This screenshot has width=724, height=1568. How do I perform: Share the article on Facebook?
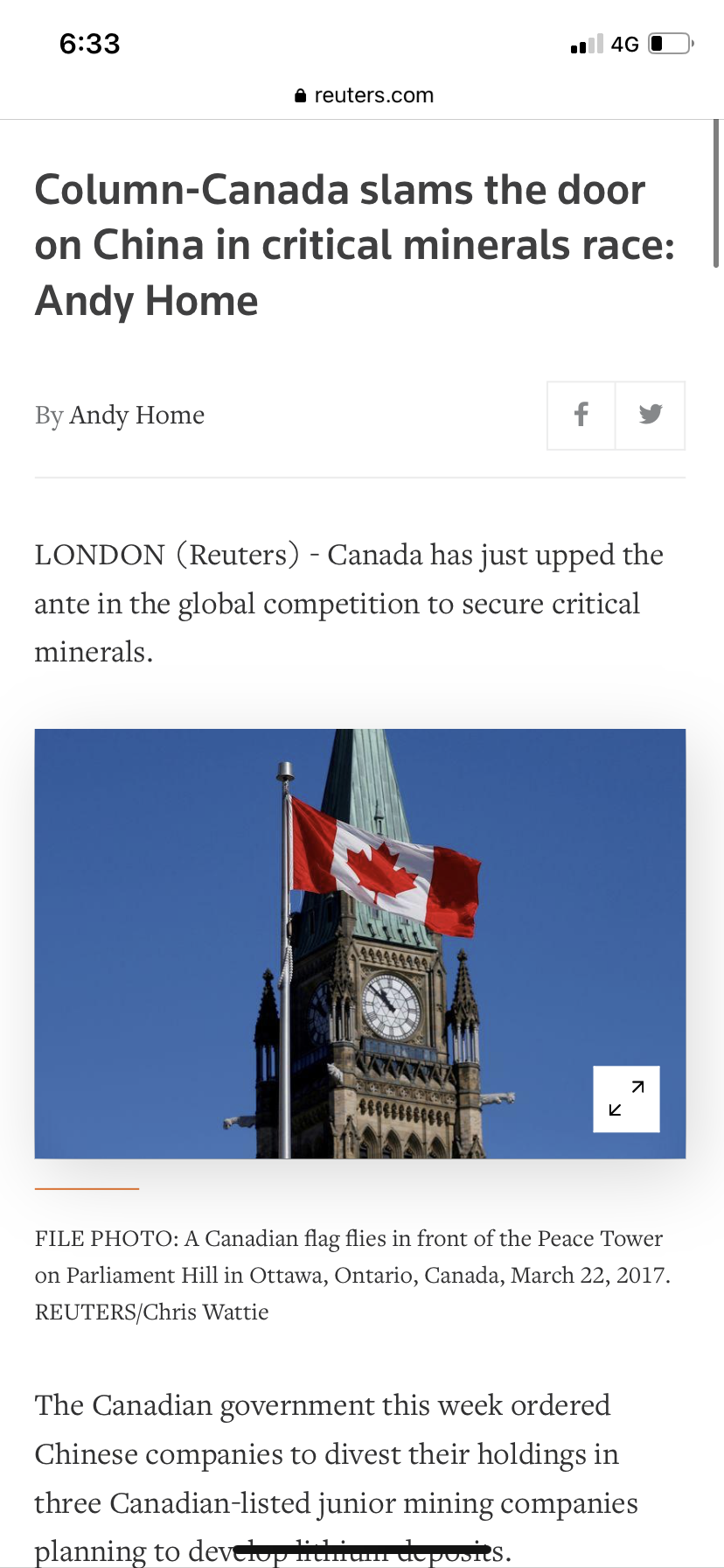pyautogui.click(x=581, y=415)
